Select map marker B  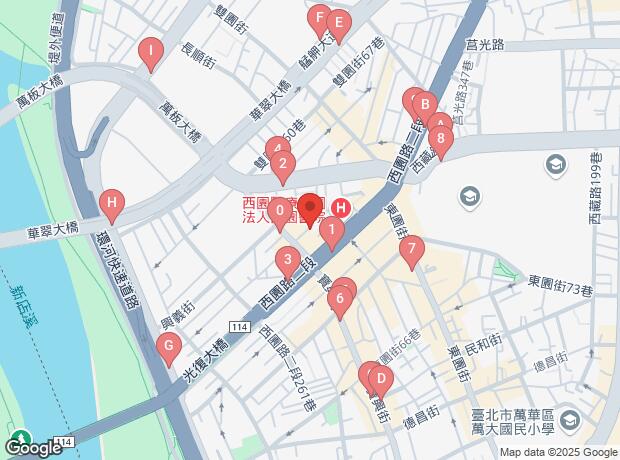click(424, 104)
